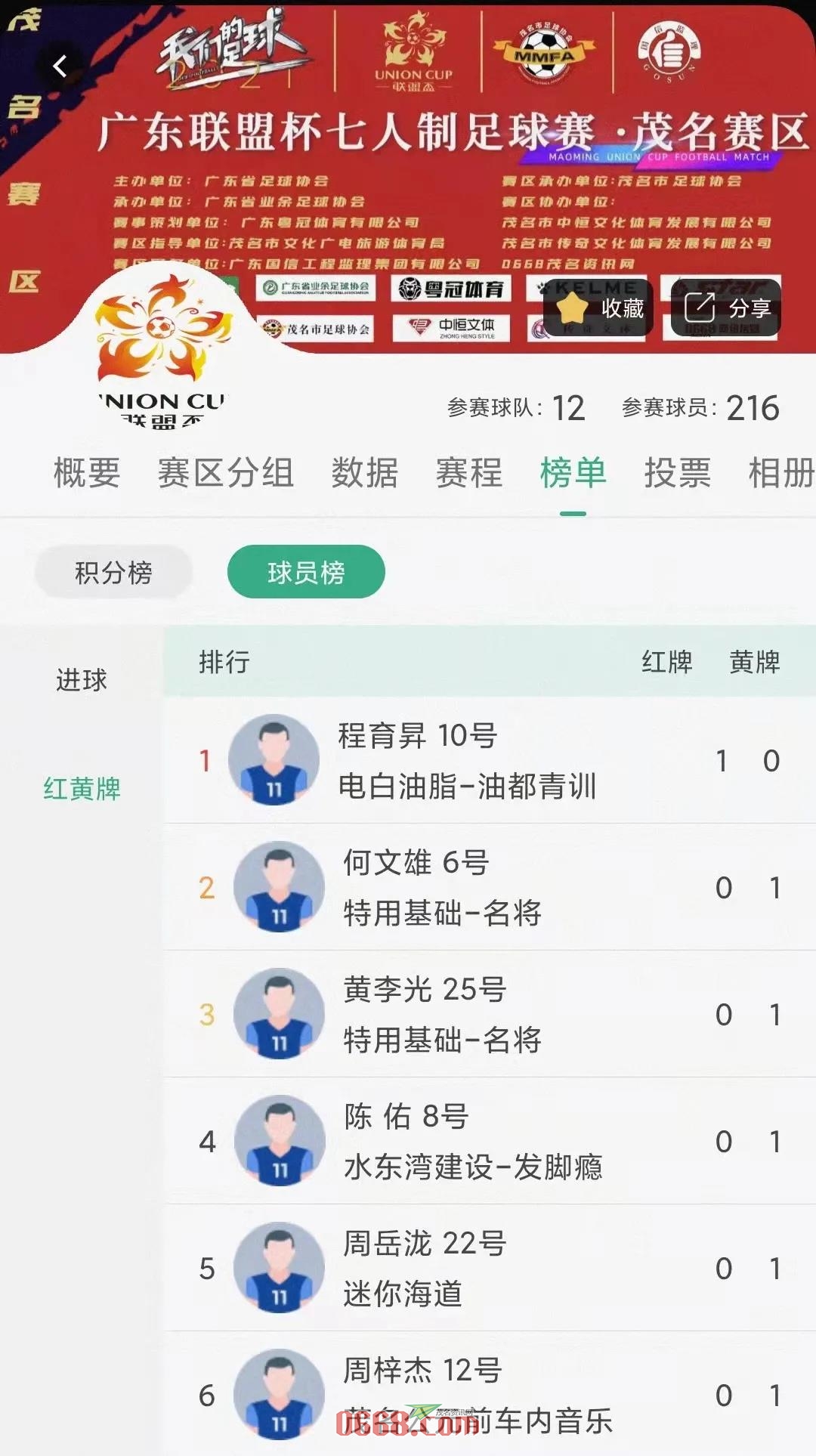Image resolution: width=816 pixels, height=1456 pixels.
Task: Select the 球员榜 player ranking
Action: [306, 573]
